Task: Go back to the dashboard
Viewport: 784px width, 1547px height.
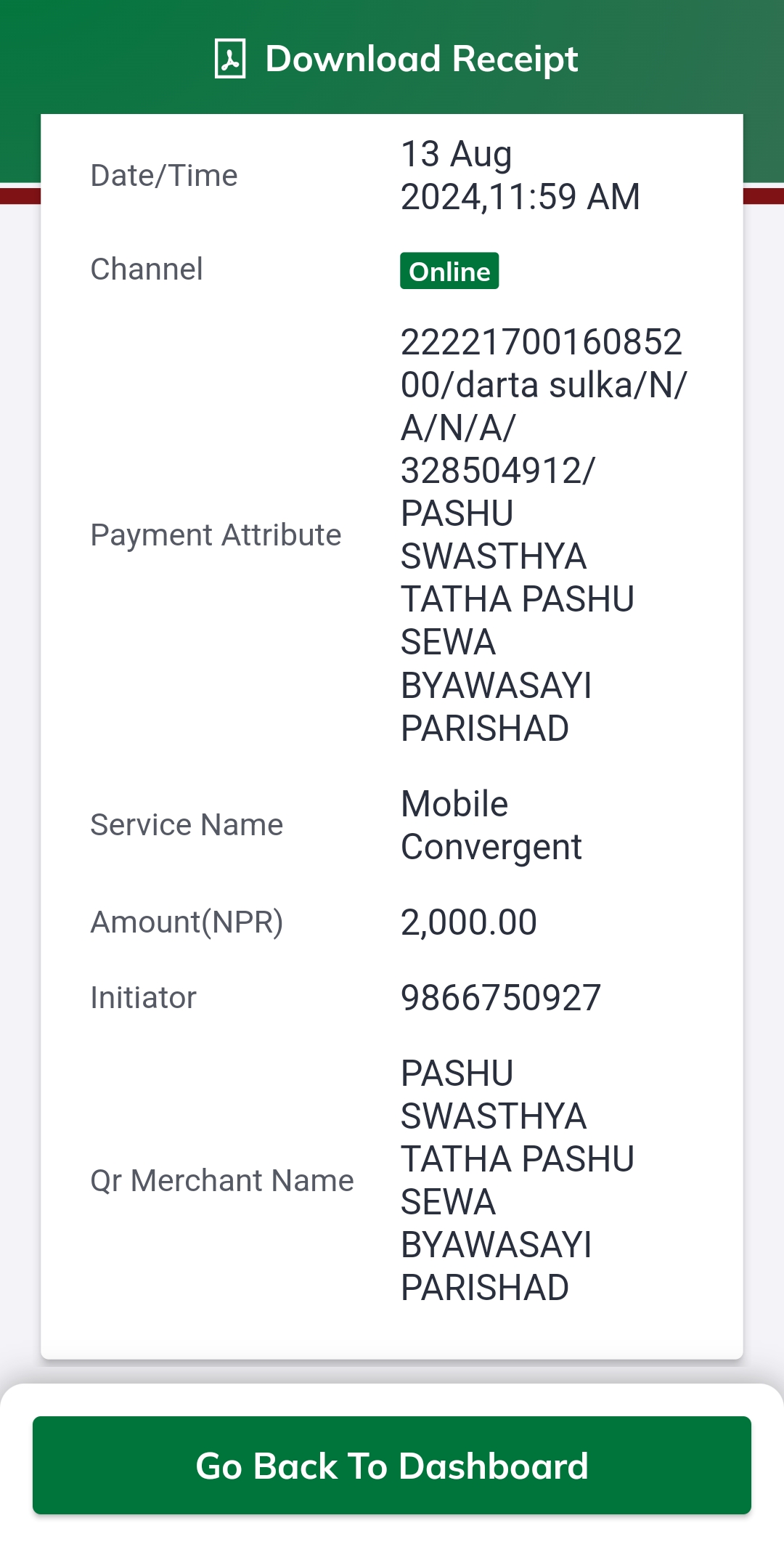Action: (392, 1465)
